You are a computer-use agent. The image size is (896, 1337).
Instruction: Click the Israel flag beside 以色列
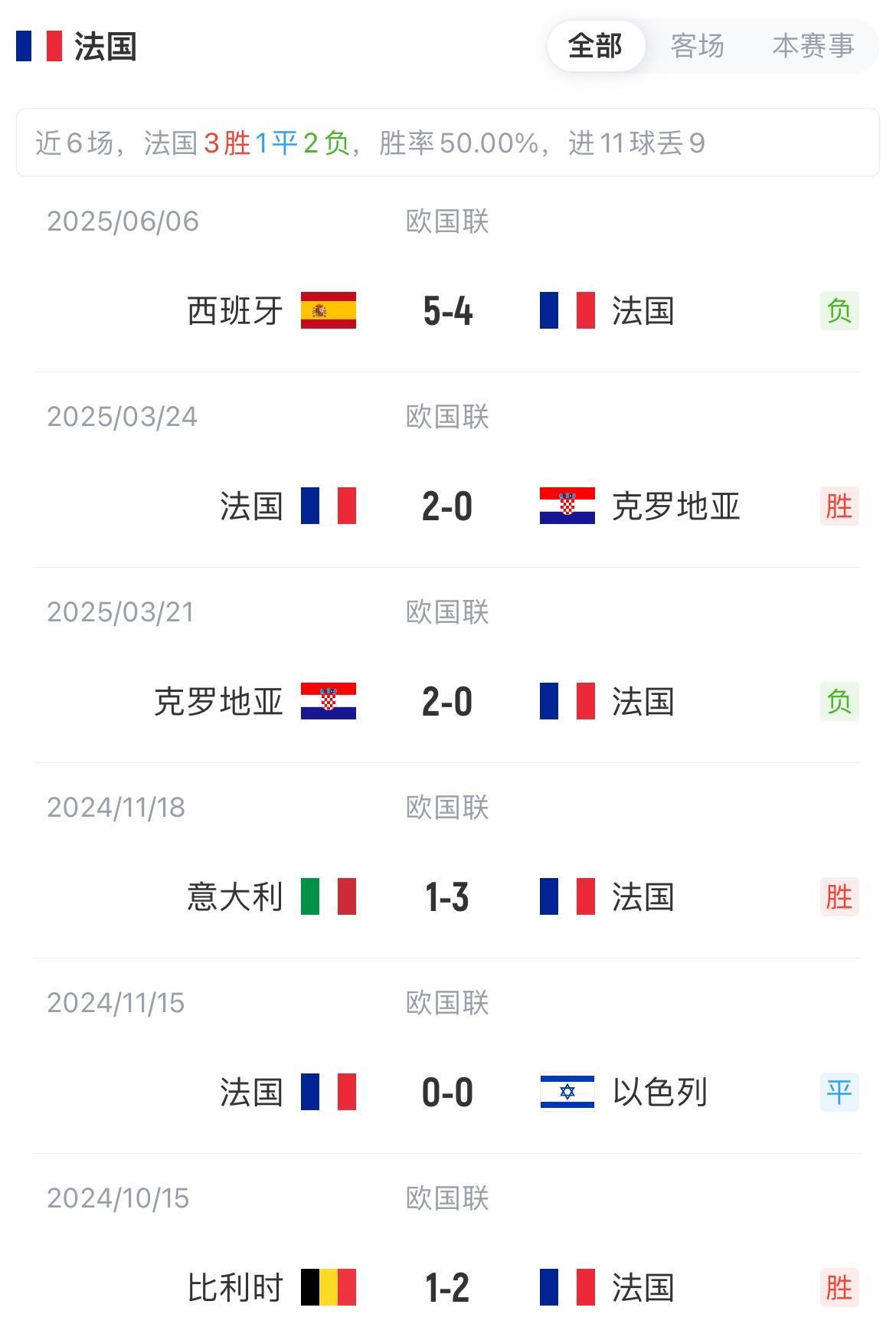(x=565, y=1093)
